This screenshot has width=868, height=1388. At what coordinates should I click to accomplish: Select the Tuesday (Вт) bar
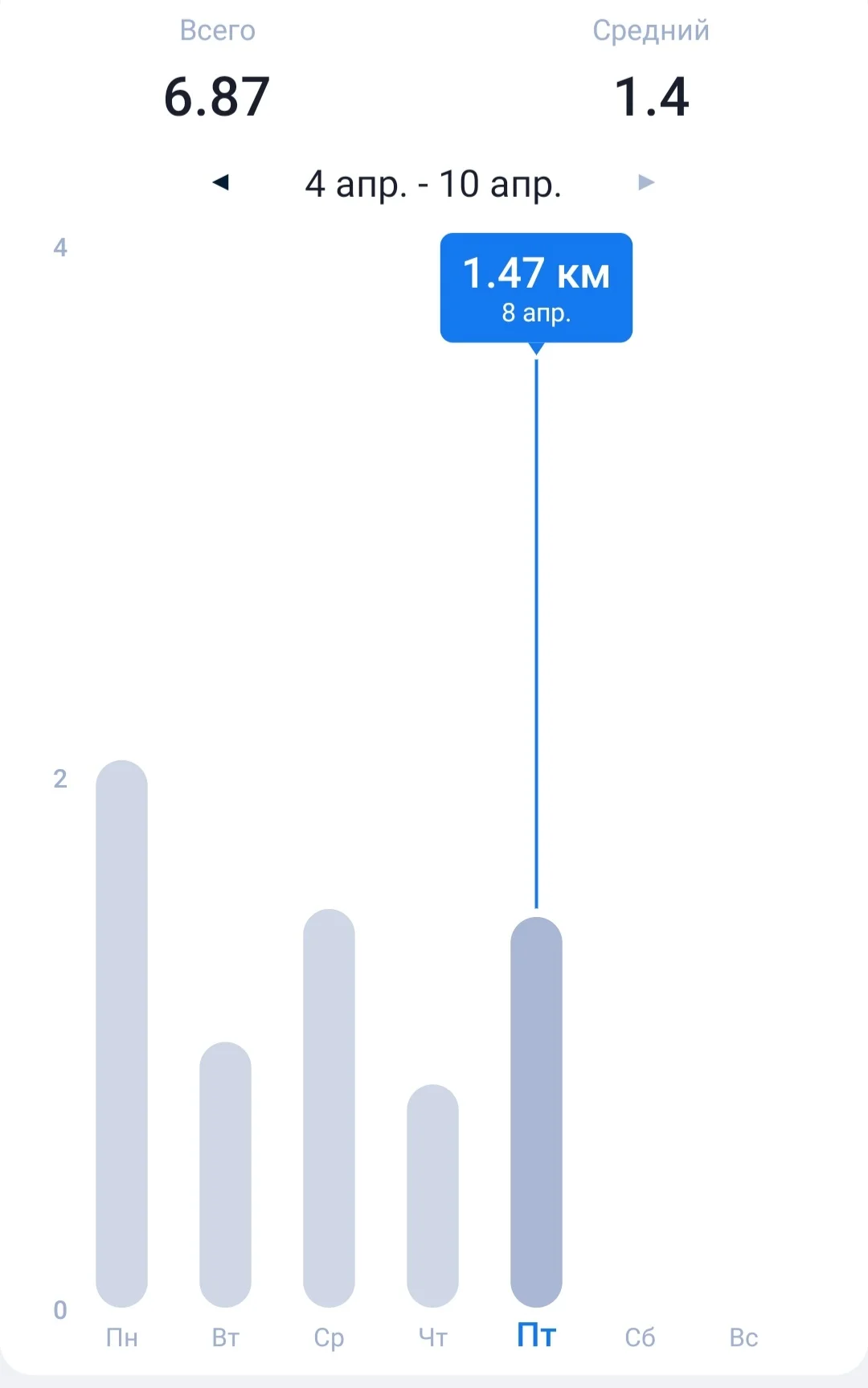[x=225, y=1174]
